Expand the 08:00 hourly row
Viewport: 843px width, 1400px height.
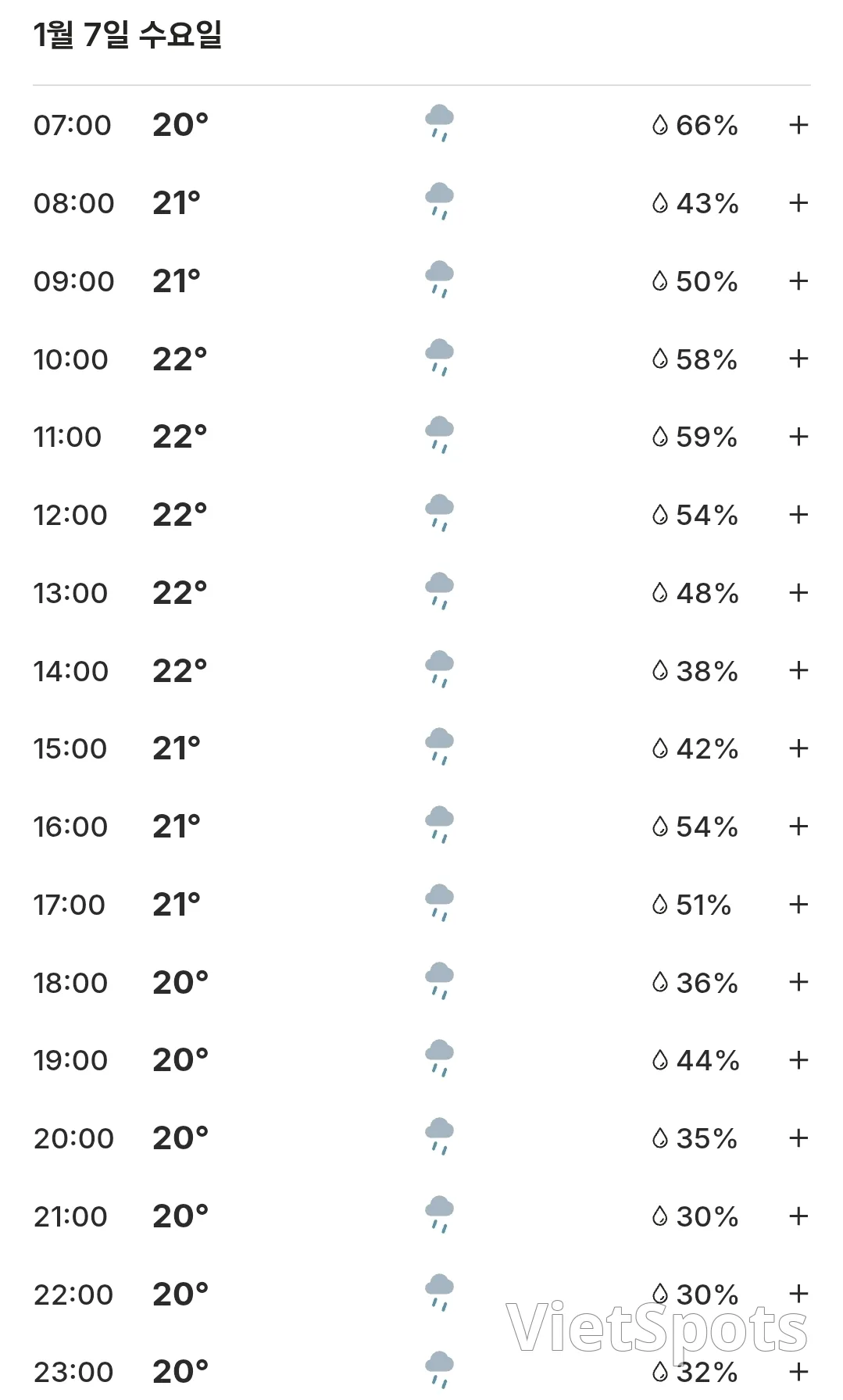(x=798, y=203)
